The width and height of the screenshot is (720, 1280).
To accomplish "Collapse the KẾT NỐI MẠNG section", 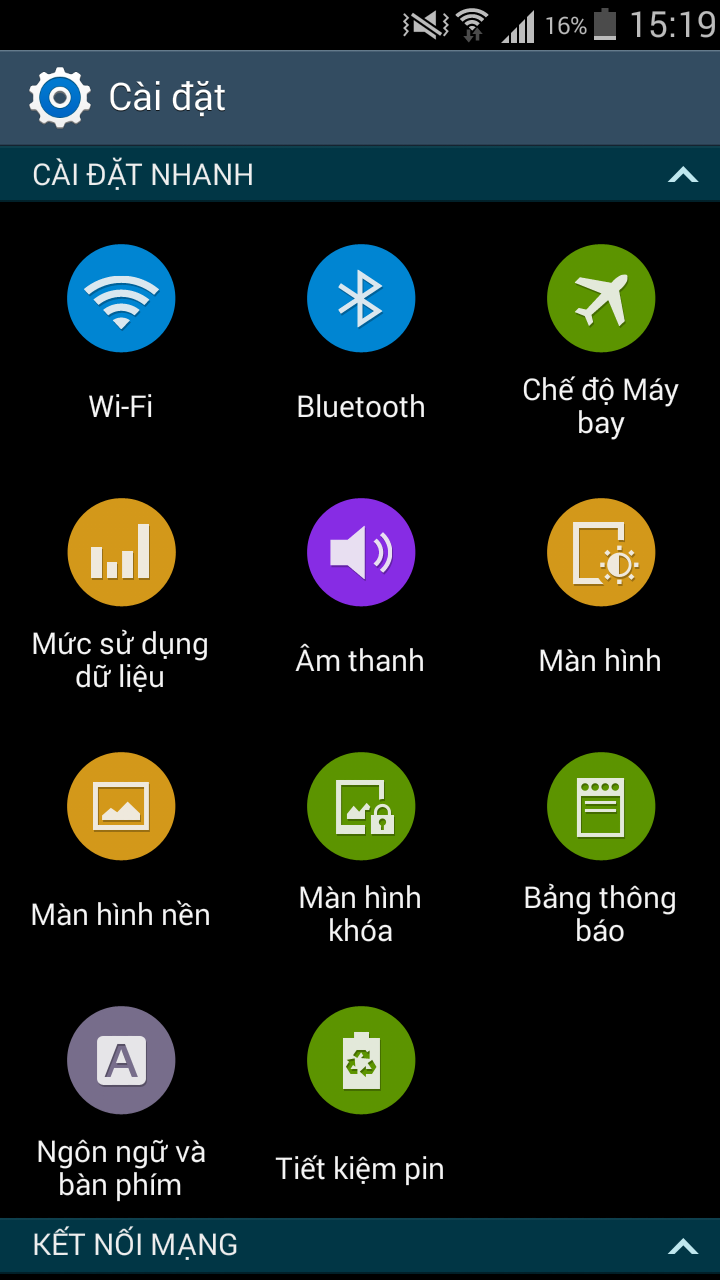I will pos(683,1246).
